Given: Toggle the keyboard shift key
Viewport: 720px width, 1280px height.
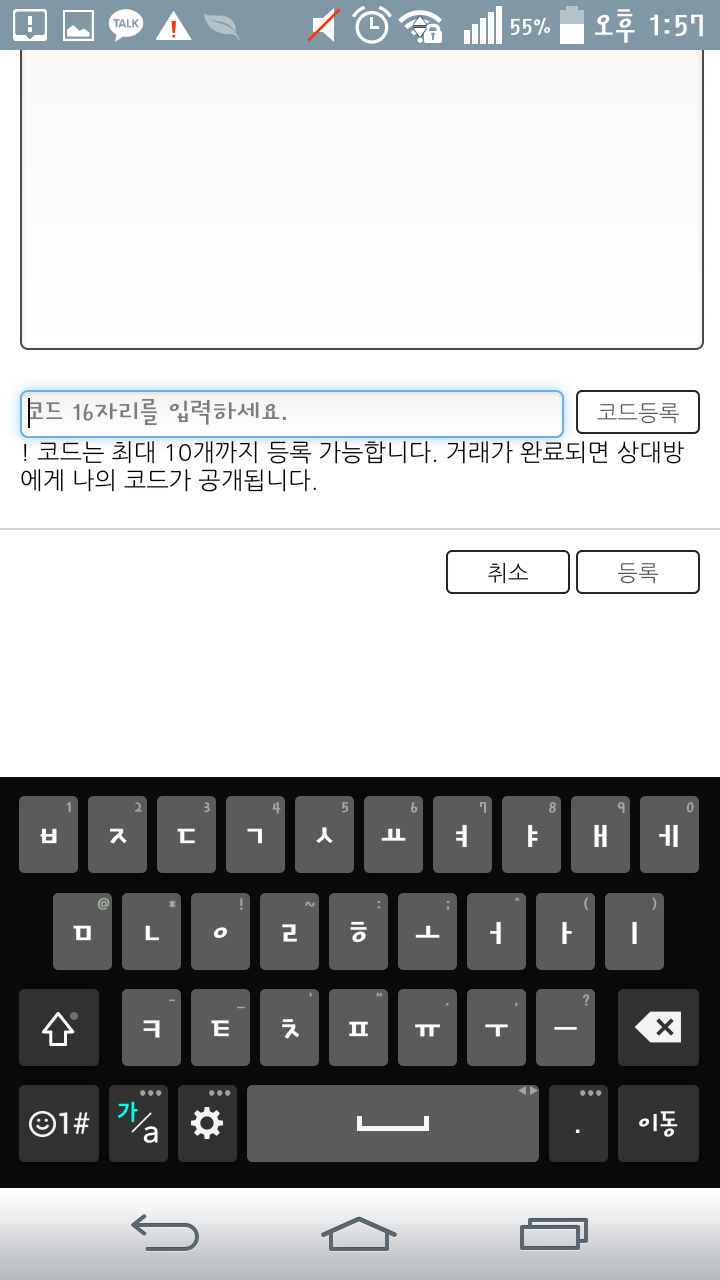Looking at the screenshot, I should pos(59,1027).
